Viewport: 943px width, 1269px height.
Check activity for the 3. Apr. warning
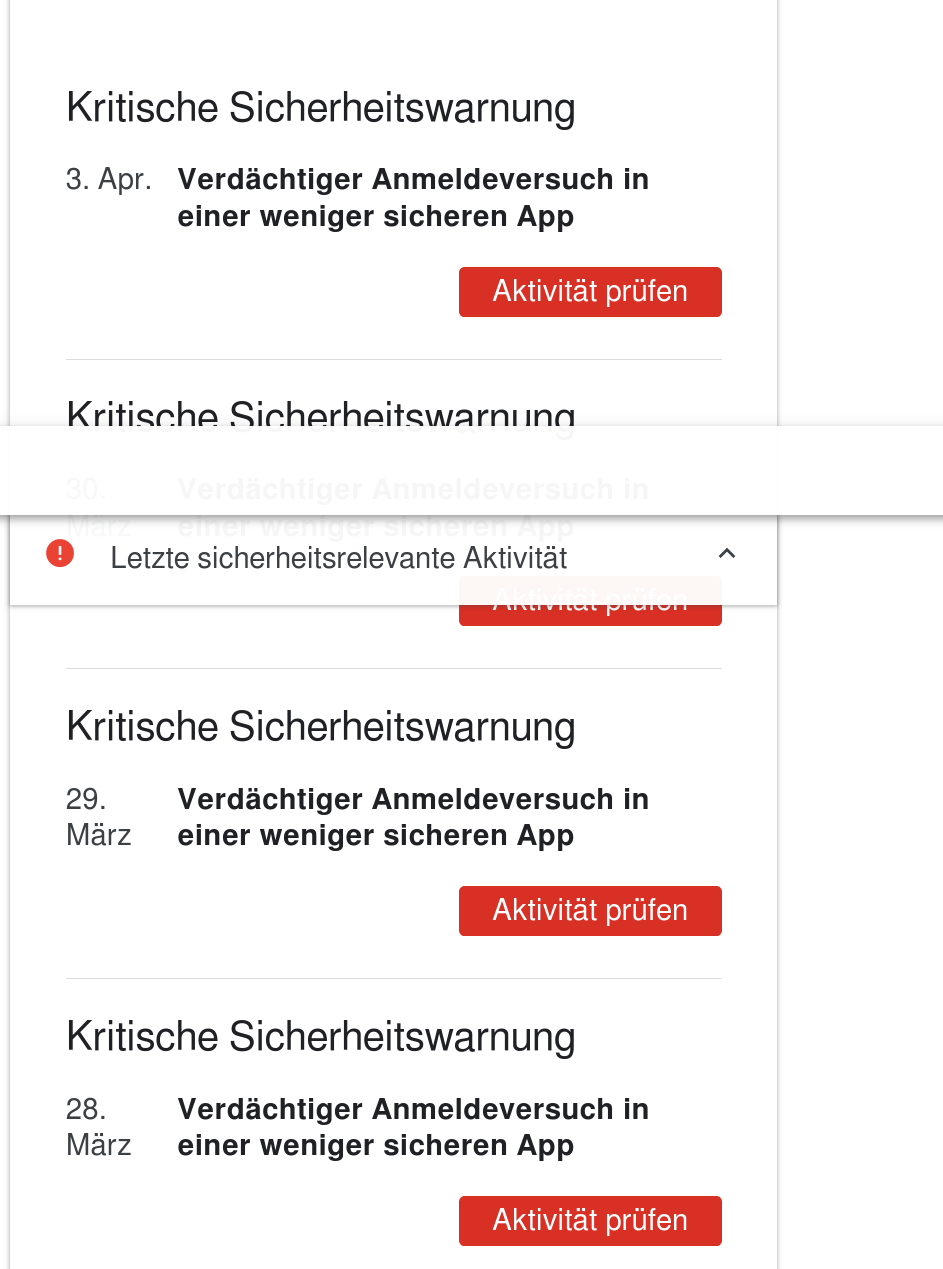point(590,292)
